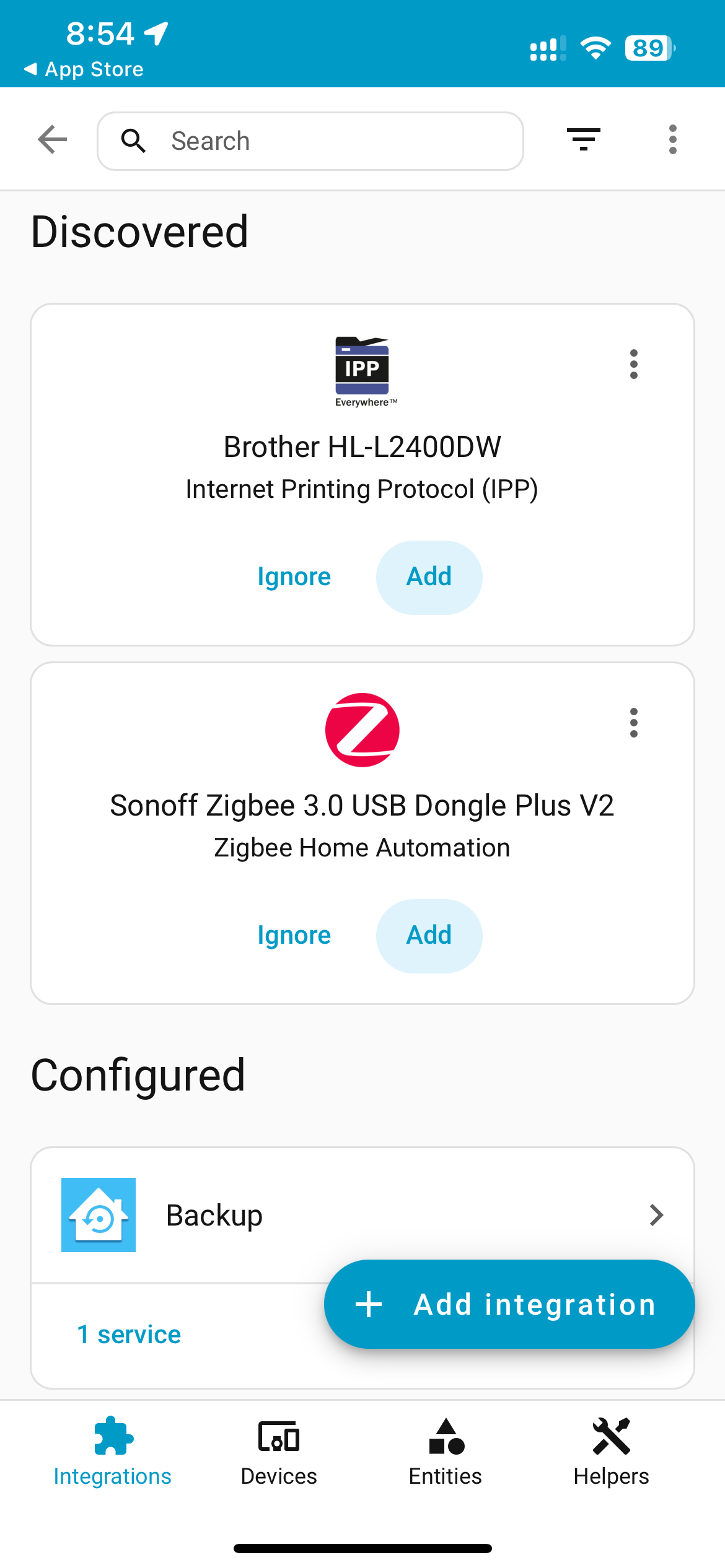Ignore the Sonoff Zigbee 3.0 dongle
The height and width of the screenshot is (1568, 725).
294,935
